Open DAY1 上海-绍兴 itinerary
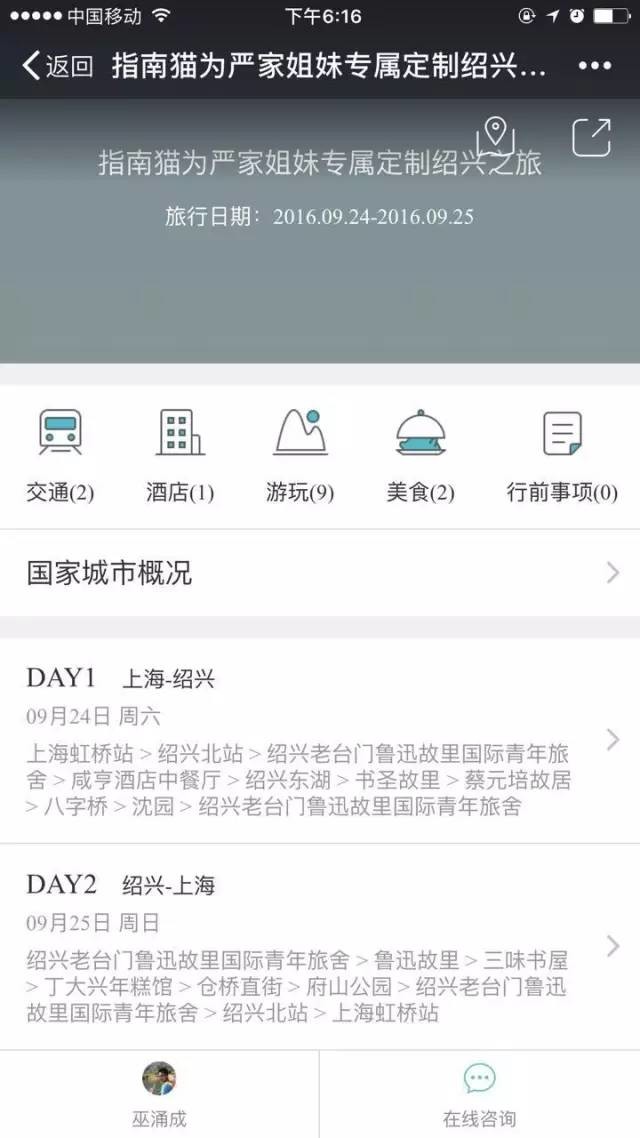 coord(320,740)
